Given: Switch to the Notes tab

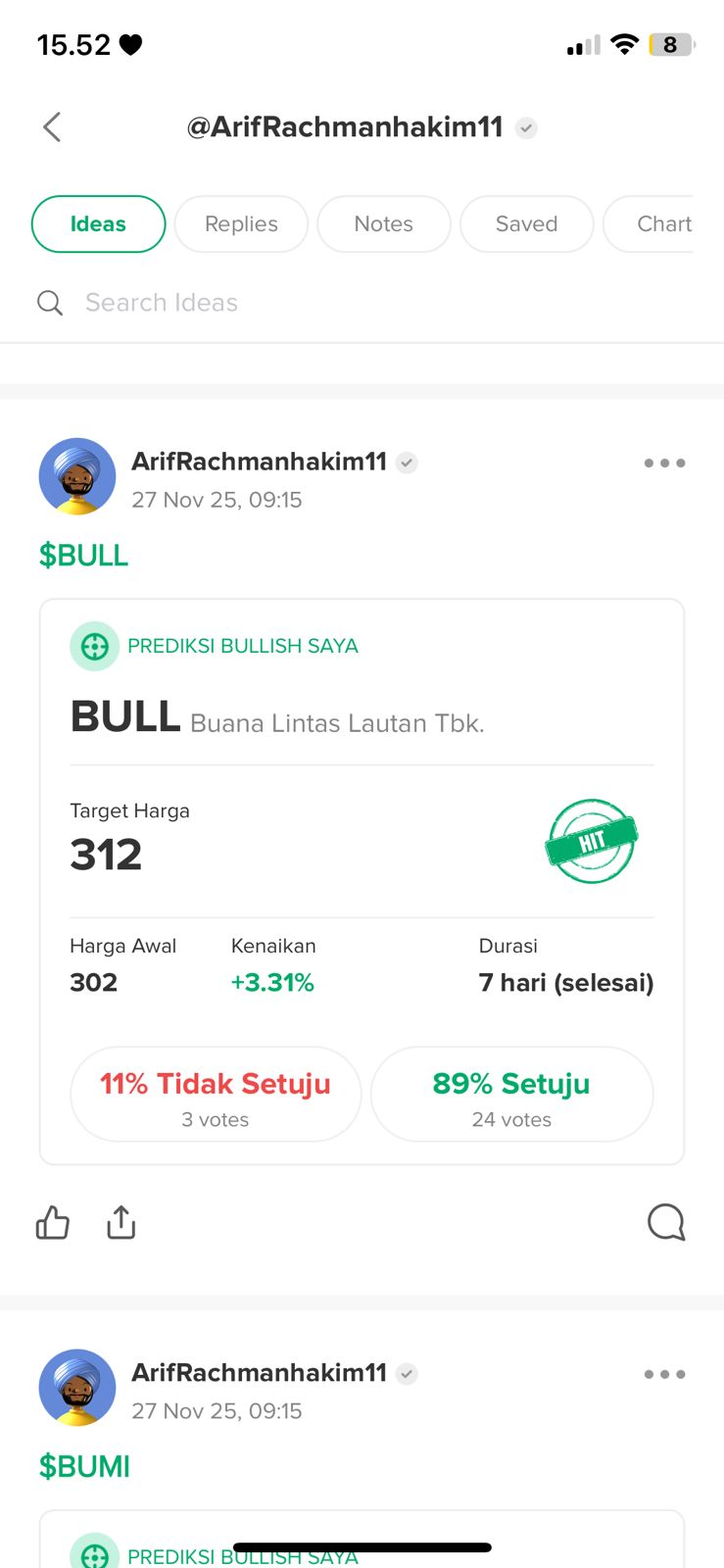Looking at the screenshot, I should point(383,223).
